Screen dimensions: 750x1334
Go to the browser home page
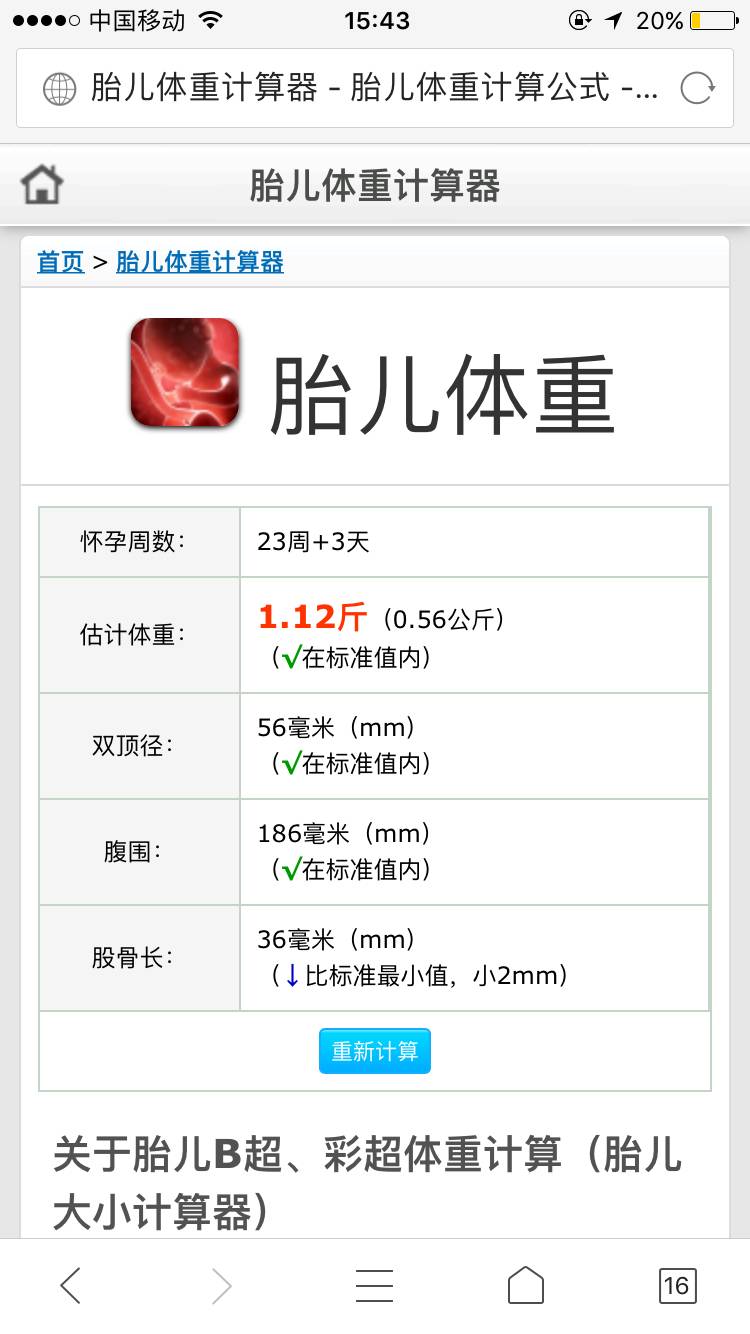526,1285
